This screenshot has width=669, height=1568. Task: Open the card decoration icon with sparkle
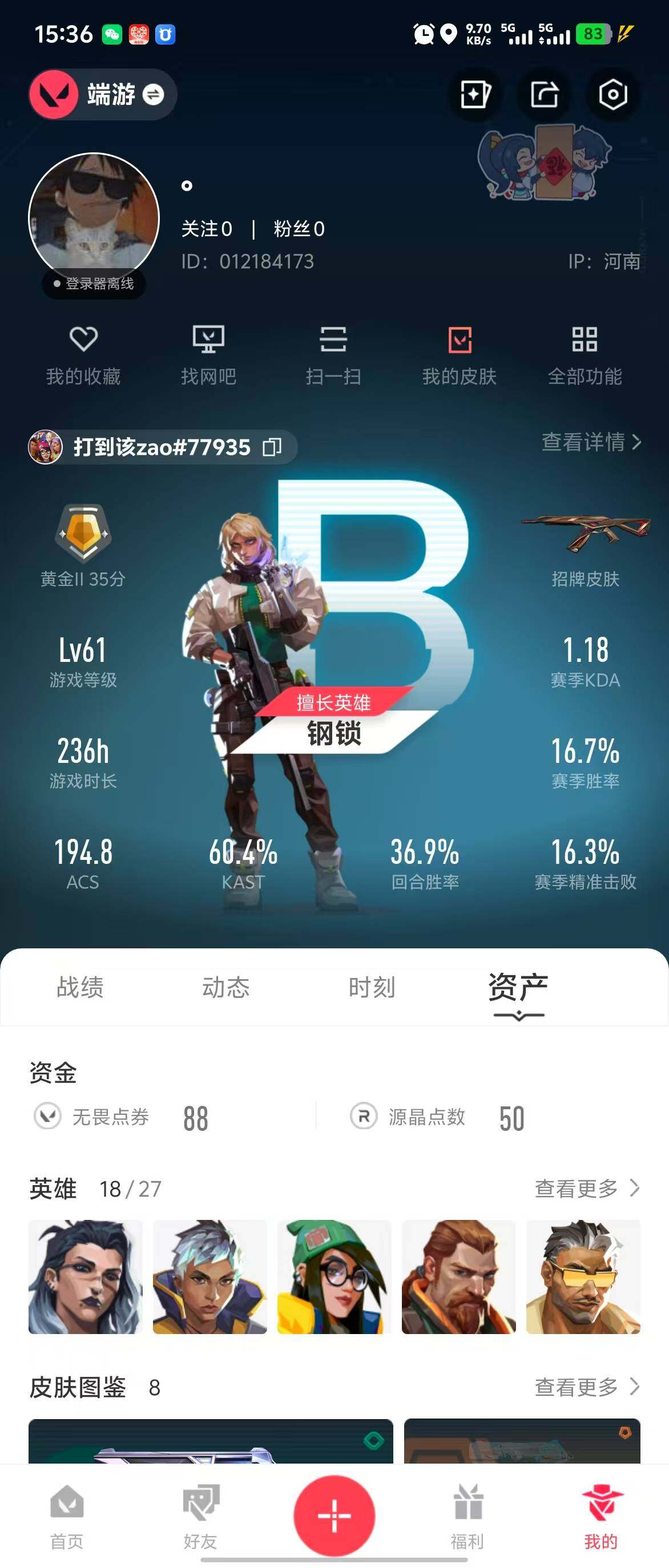click(475, 94)
